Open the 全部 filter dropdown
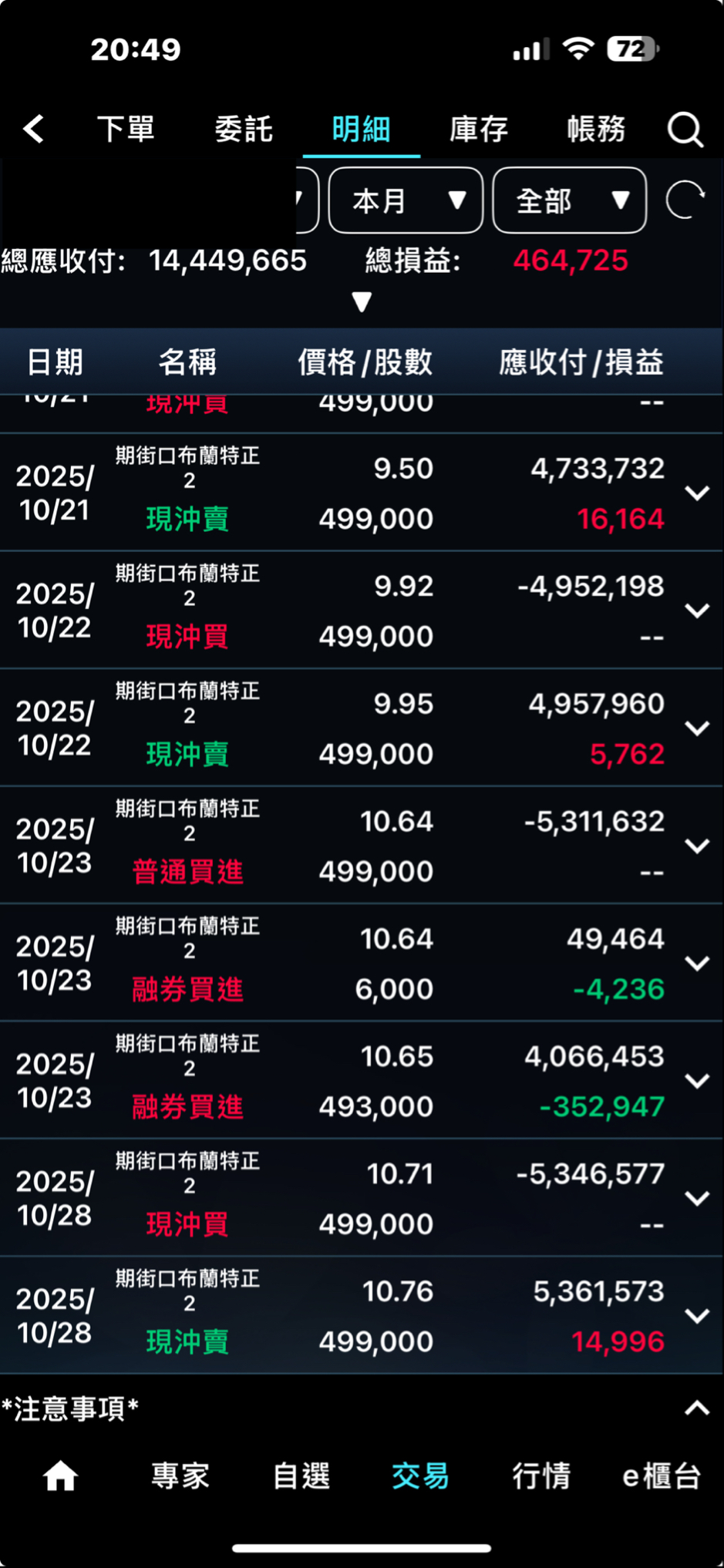This screenshot has height=1568, width=724. tap(569, 201)
